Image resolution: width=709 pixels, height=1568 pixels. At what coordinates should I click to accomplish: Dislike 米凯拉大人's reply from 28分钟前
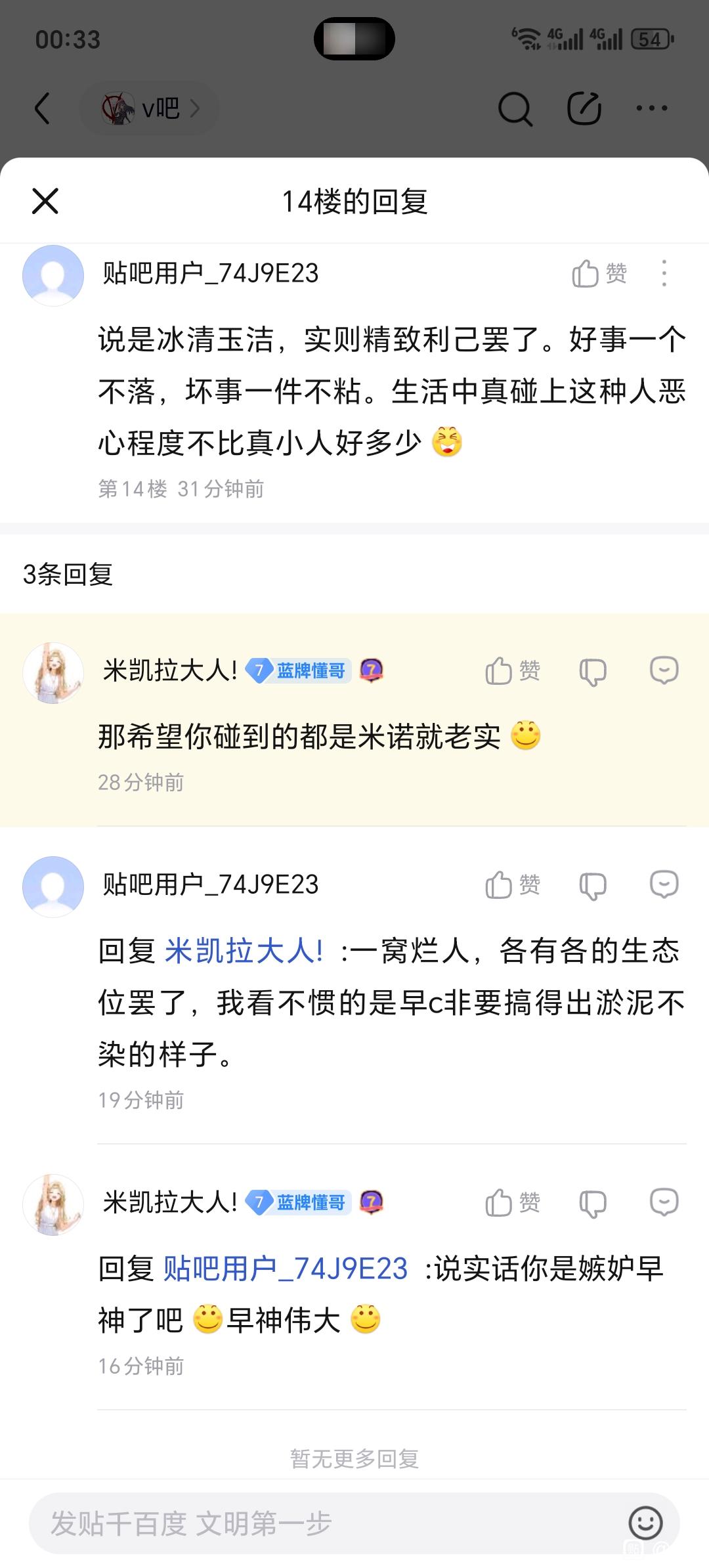593,672
